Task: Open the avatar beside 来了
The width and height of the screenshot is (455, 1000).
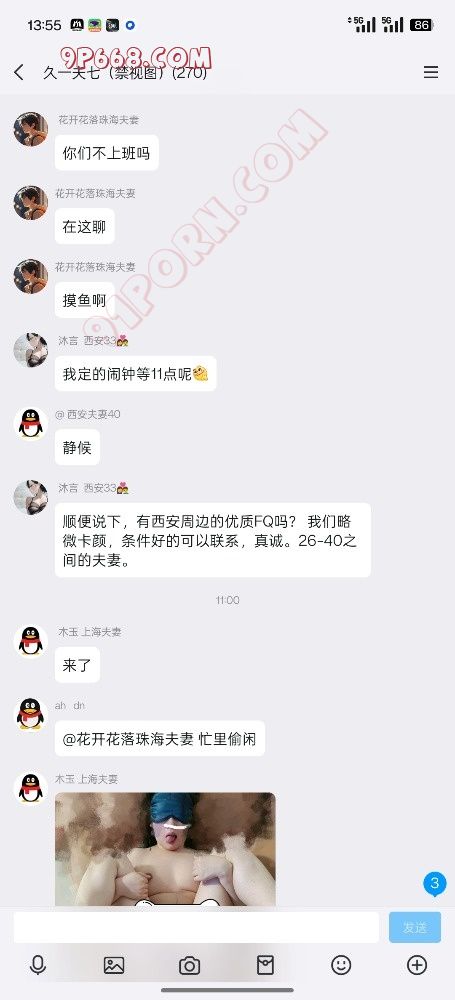Action: point(31,642)
